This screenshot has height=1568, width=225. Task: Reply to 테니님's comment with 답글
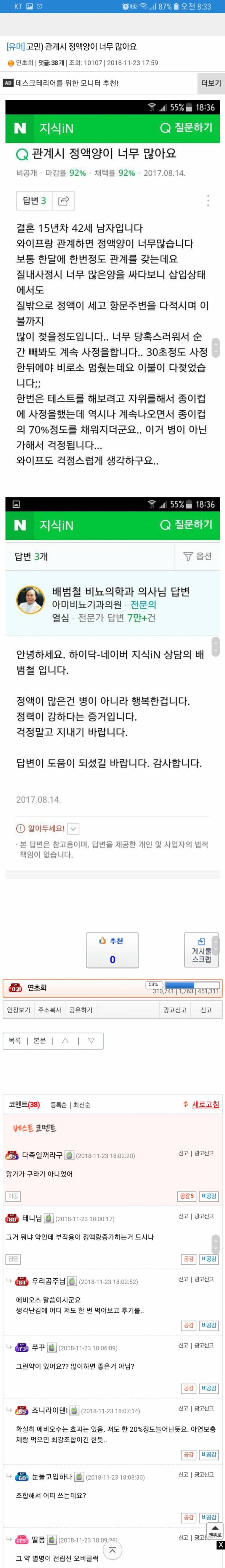coord(13,1258)
